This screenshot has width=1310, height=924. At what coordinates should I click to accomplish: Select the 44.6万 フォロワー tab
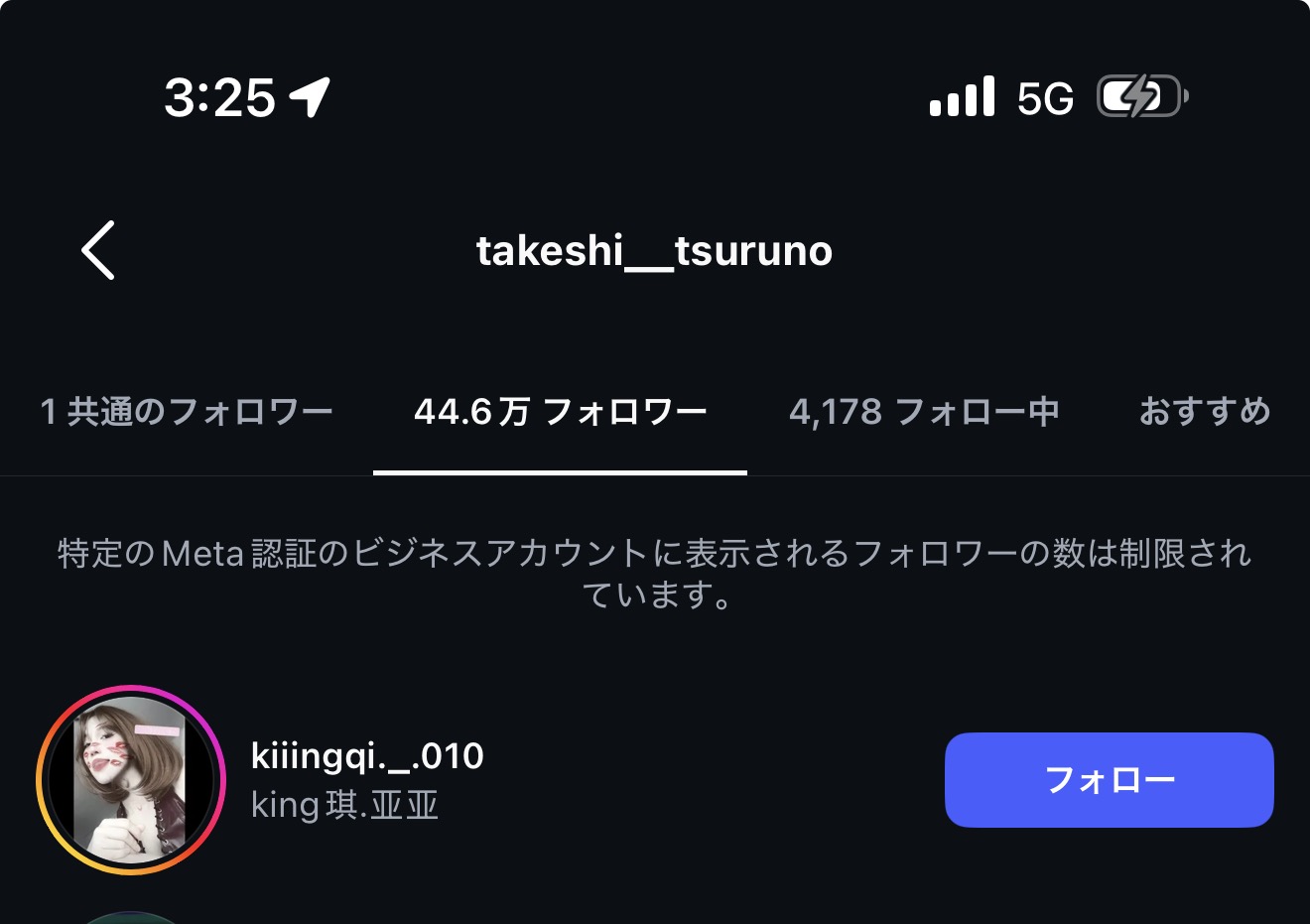click(560, 412)
